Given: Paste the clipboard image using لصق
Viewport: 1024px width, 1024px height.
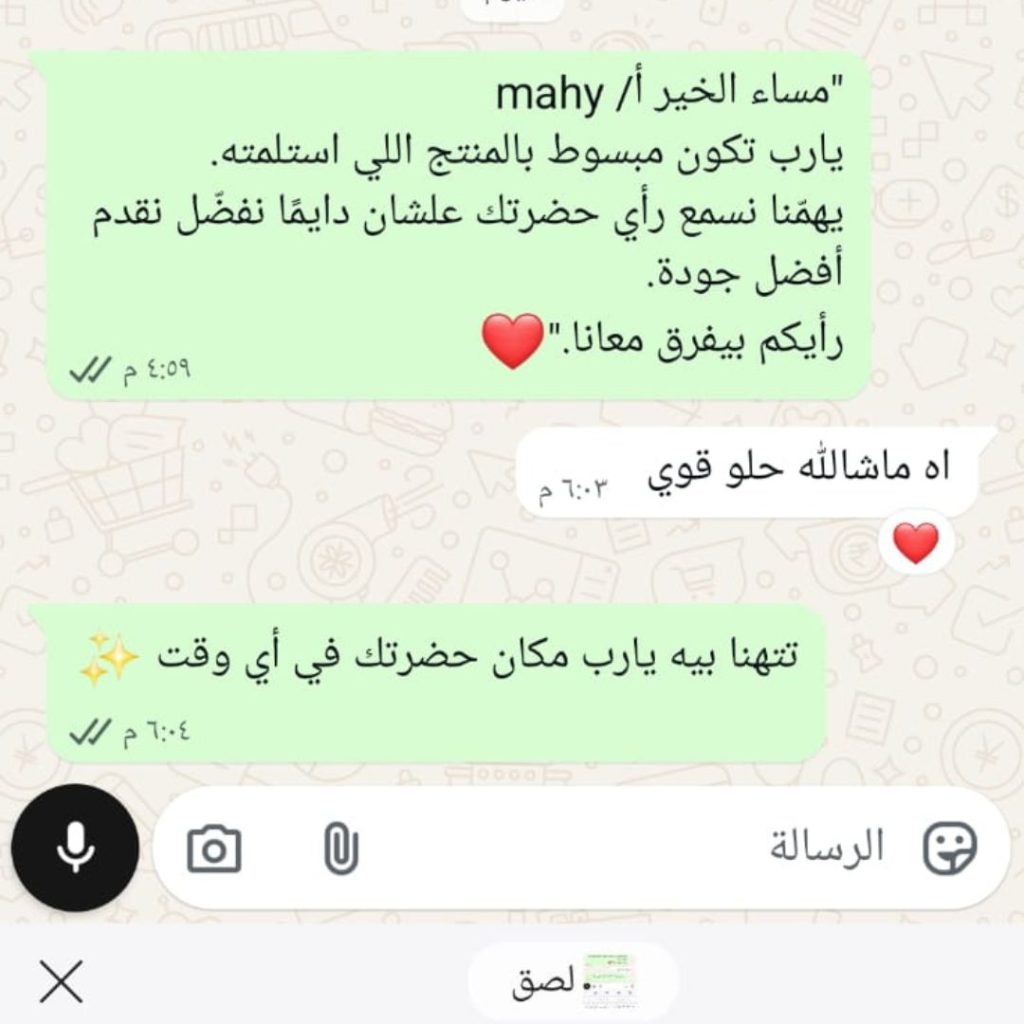Looking at the screenshot, I should 574,982.
